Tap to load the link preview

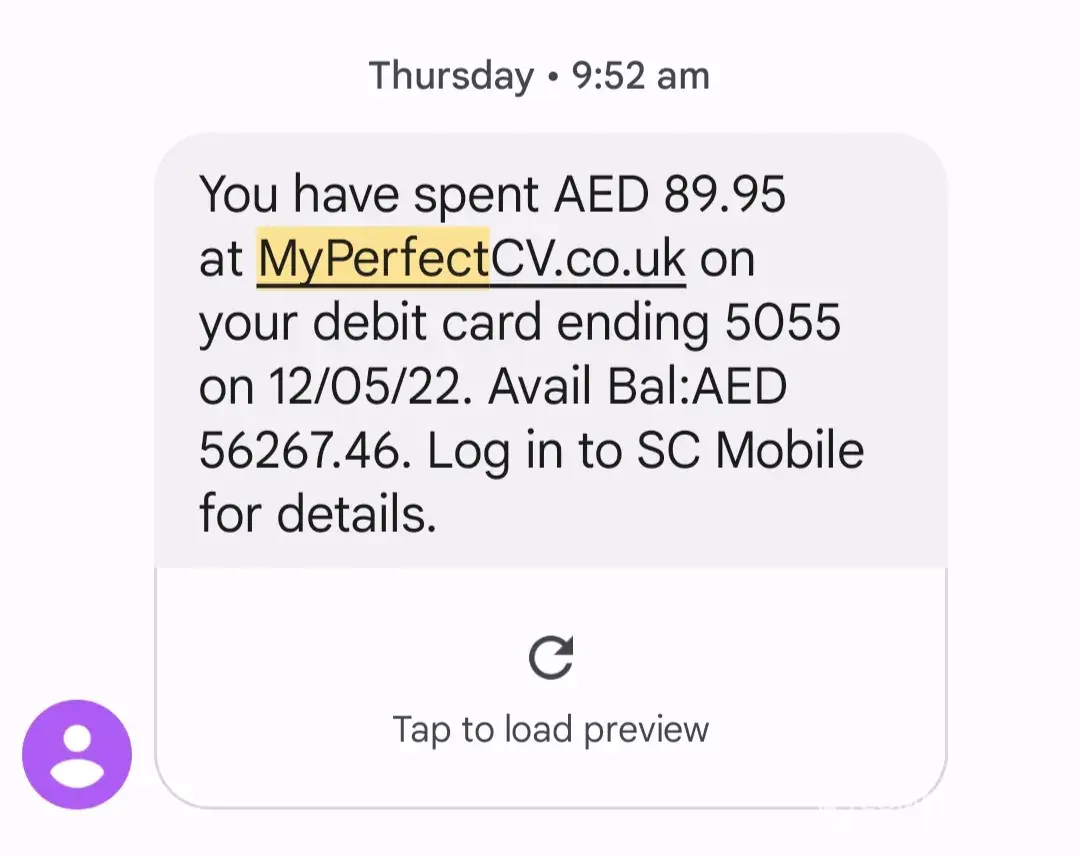550,689
